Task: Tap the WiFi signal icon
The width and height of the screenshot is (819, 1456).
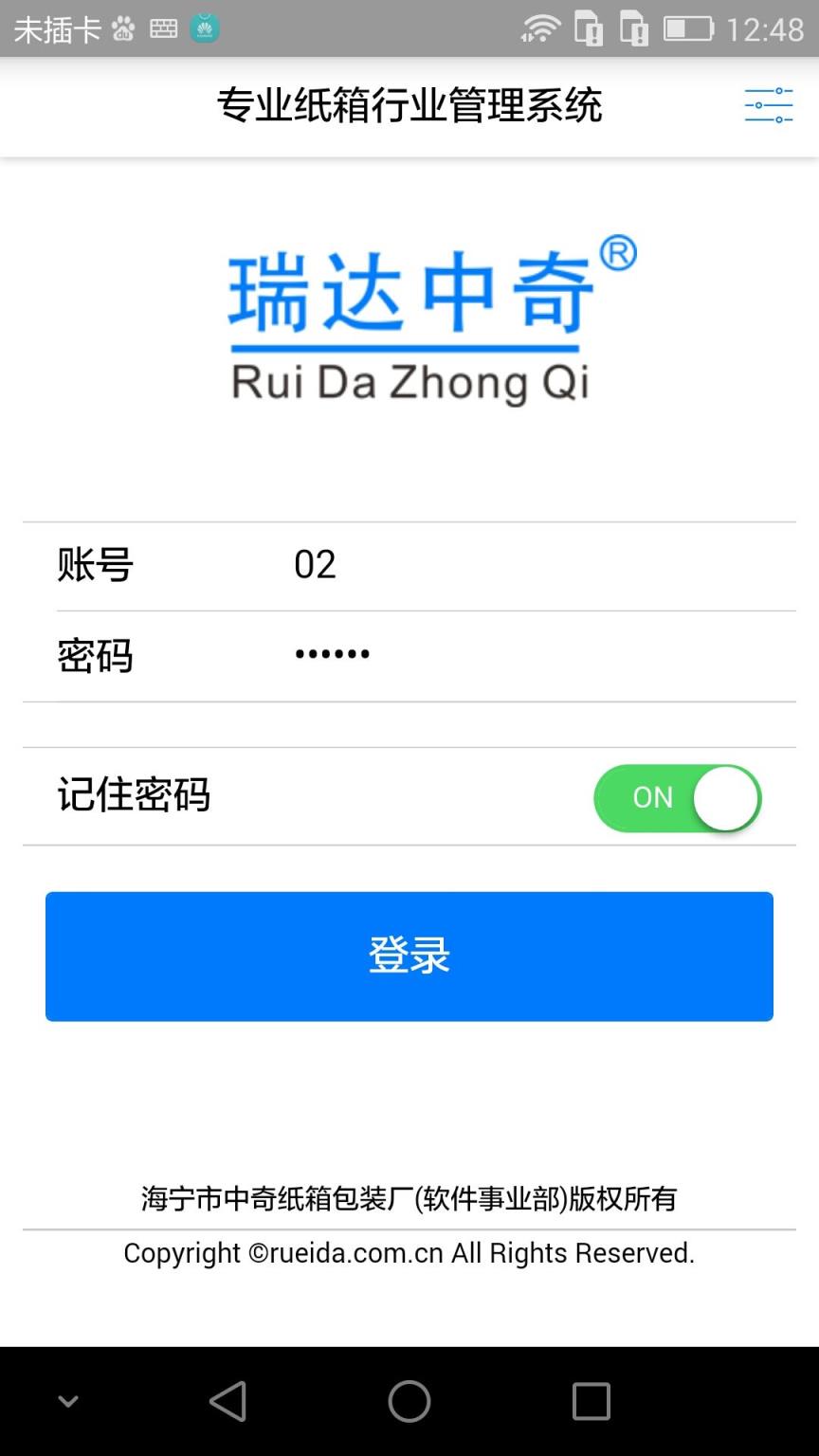Action: pos(541,29)
